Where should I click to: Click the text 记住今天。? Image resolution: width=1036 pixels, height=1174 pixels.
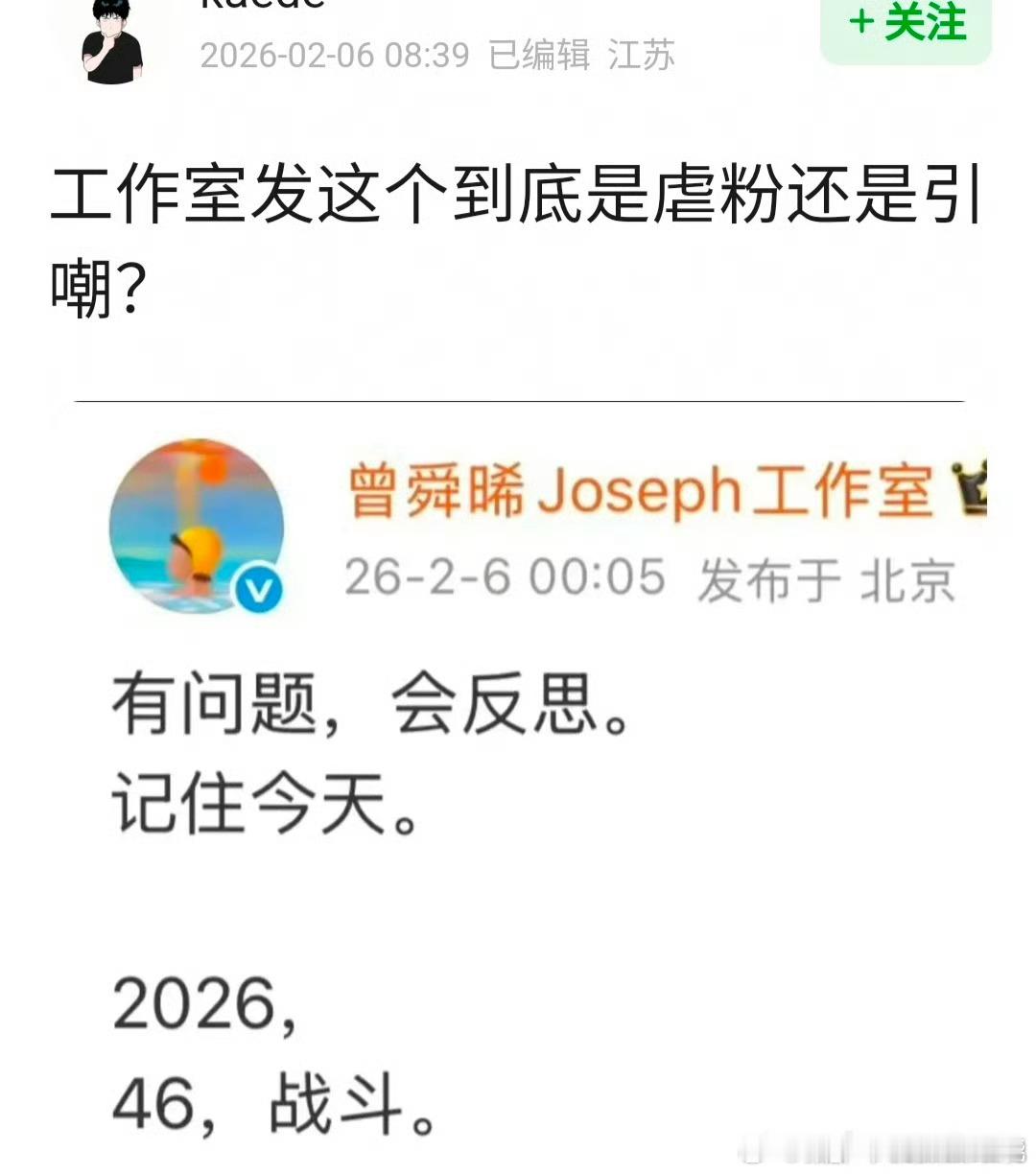[264, 809]
